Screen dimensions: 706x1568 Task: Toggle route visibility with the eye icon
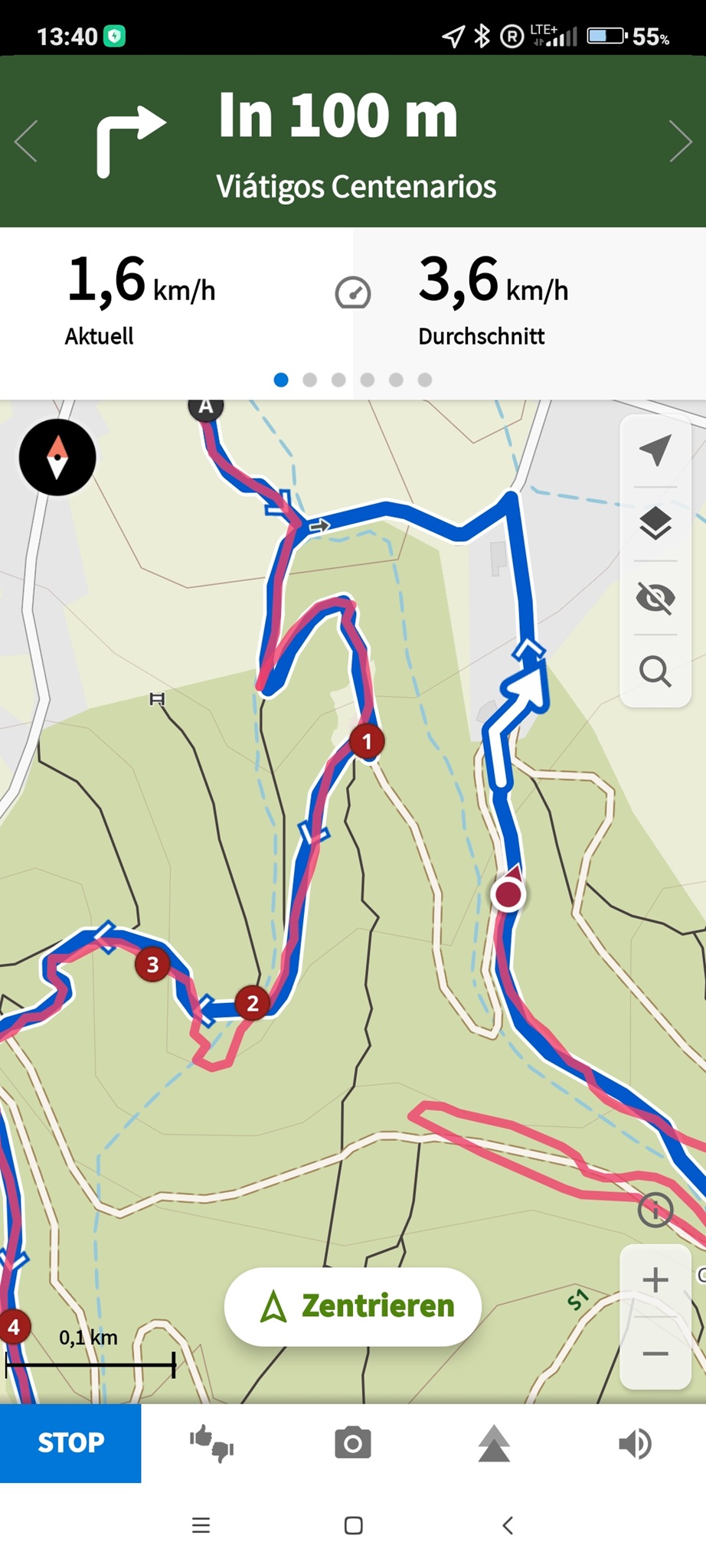[655, 598]
